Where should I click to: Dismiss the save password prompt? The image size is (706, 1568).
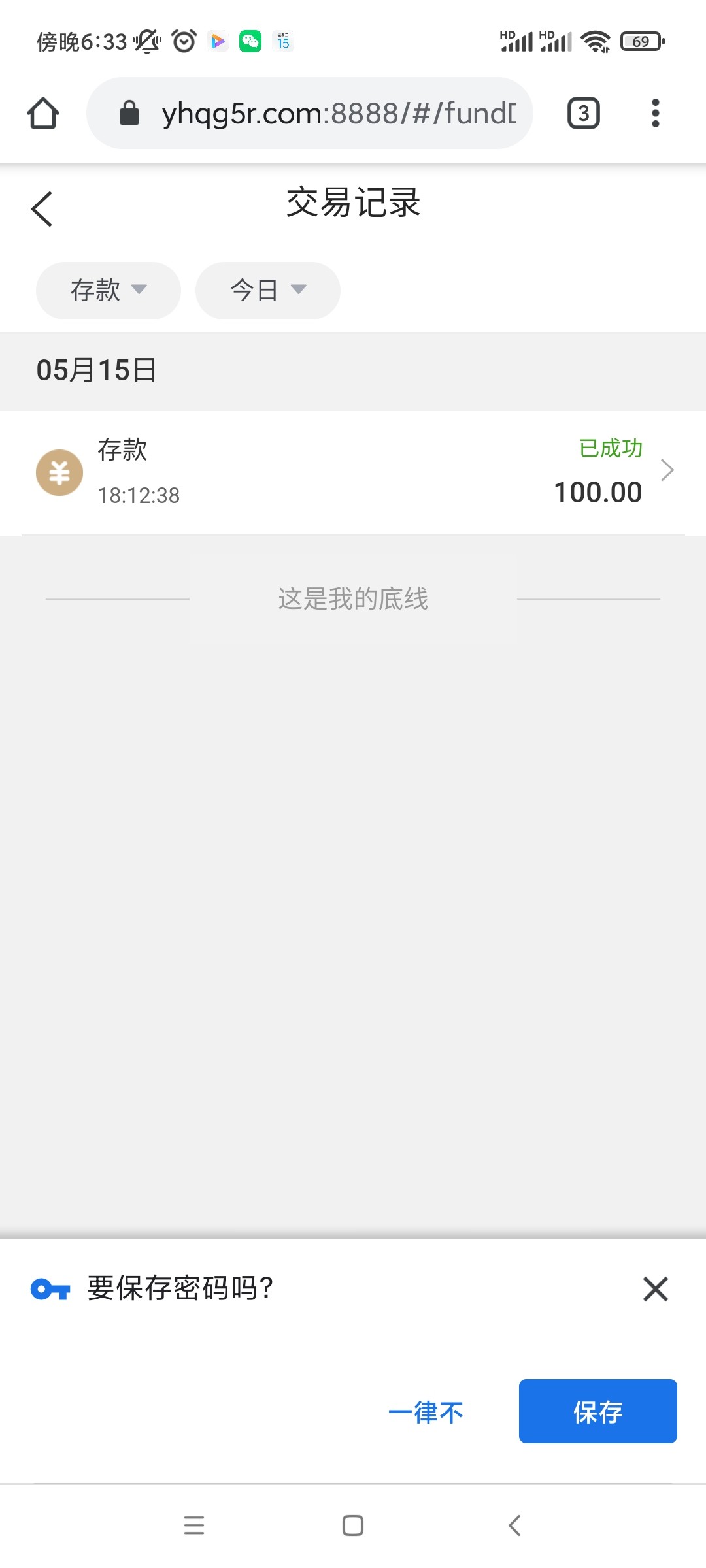[x=655, y=1289]
